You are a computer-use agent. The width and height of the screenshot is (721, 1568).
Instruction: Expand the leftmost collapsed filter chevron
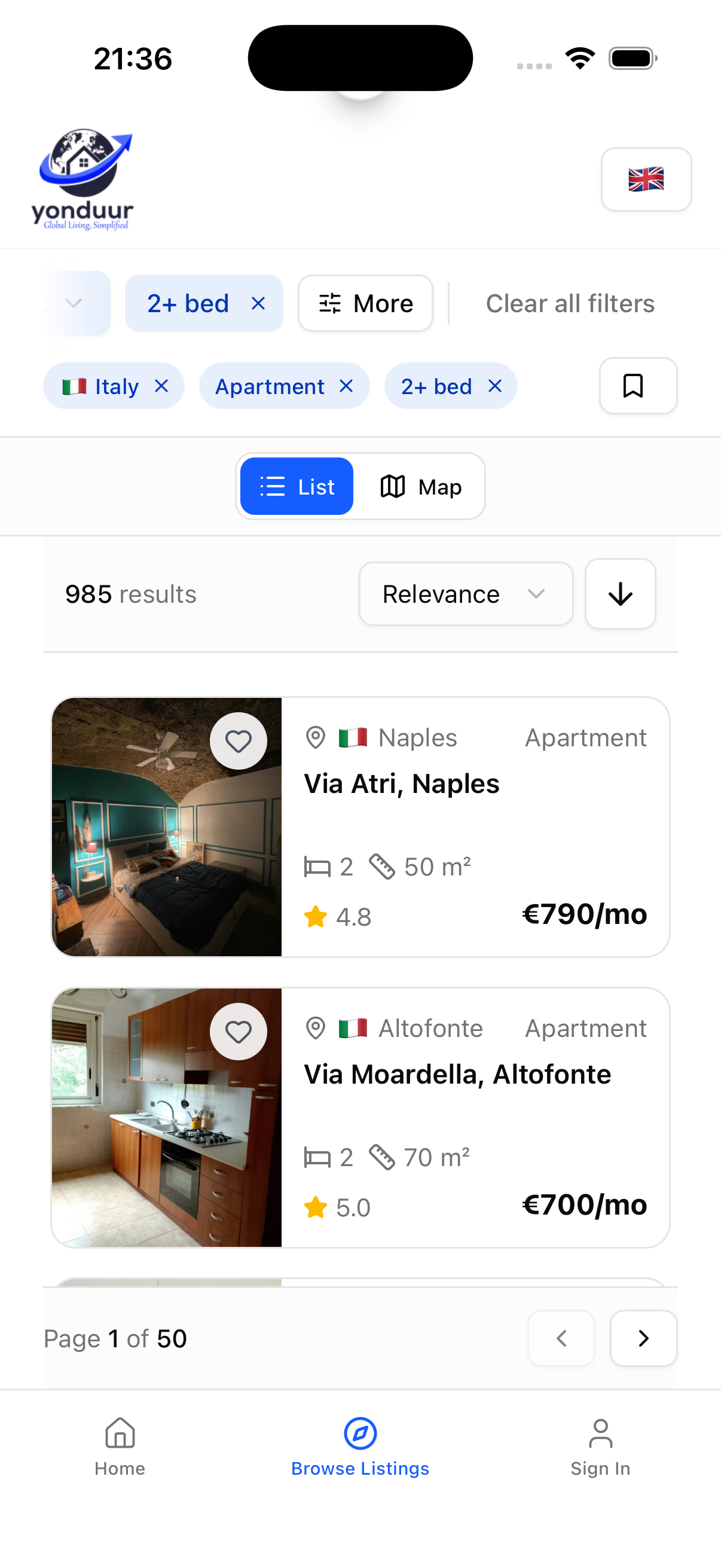pos(72,303)
